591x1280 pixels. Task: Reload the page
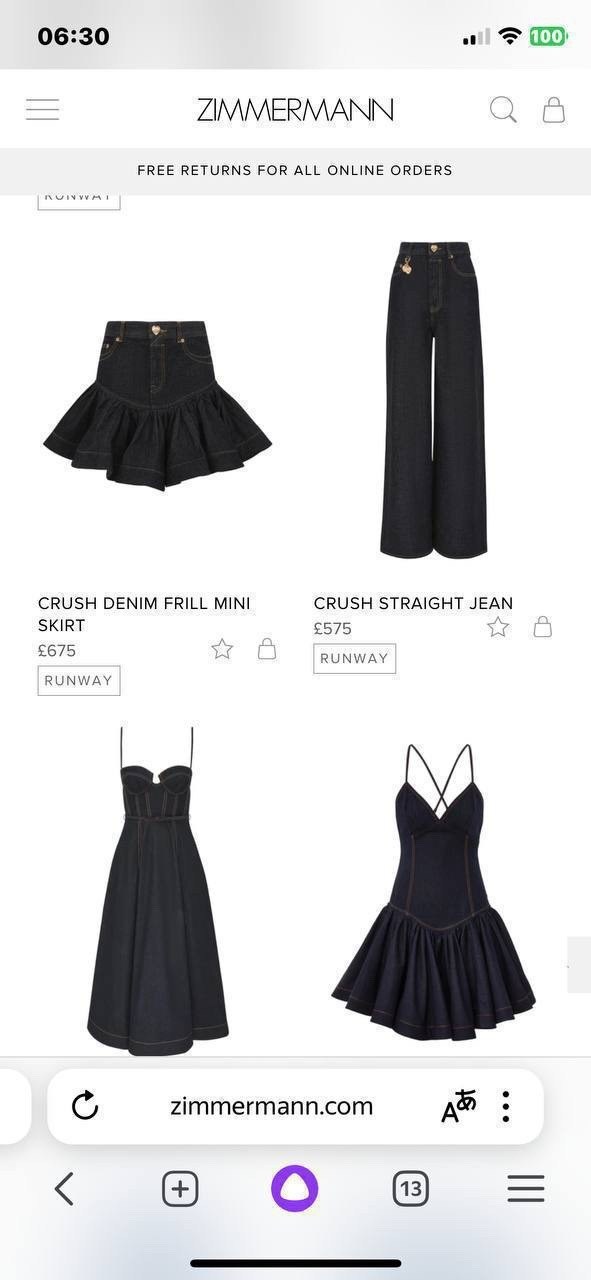pyautogui.click(x=86, y=1106)
